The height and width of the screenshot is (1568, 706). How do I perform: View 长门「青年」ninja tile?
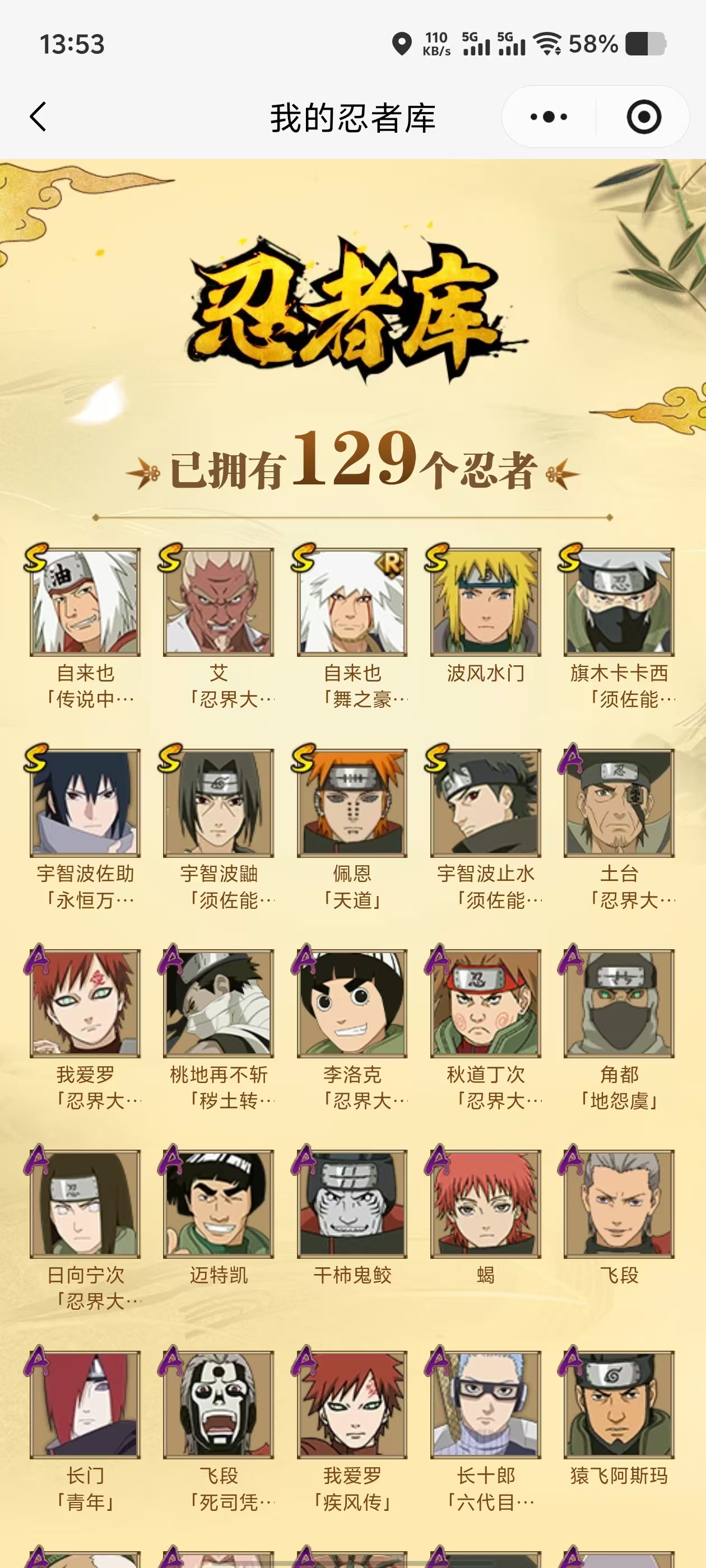(85, 1404)
